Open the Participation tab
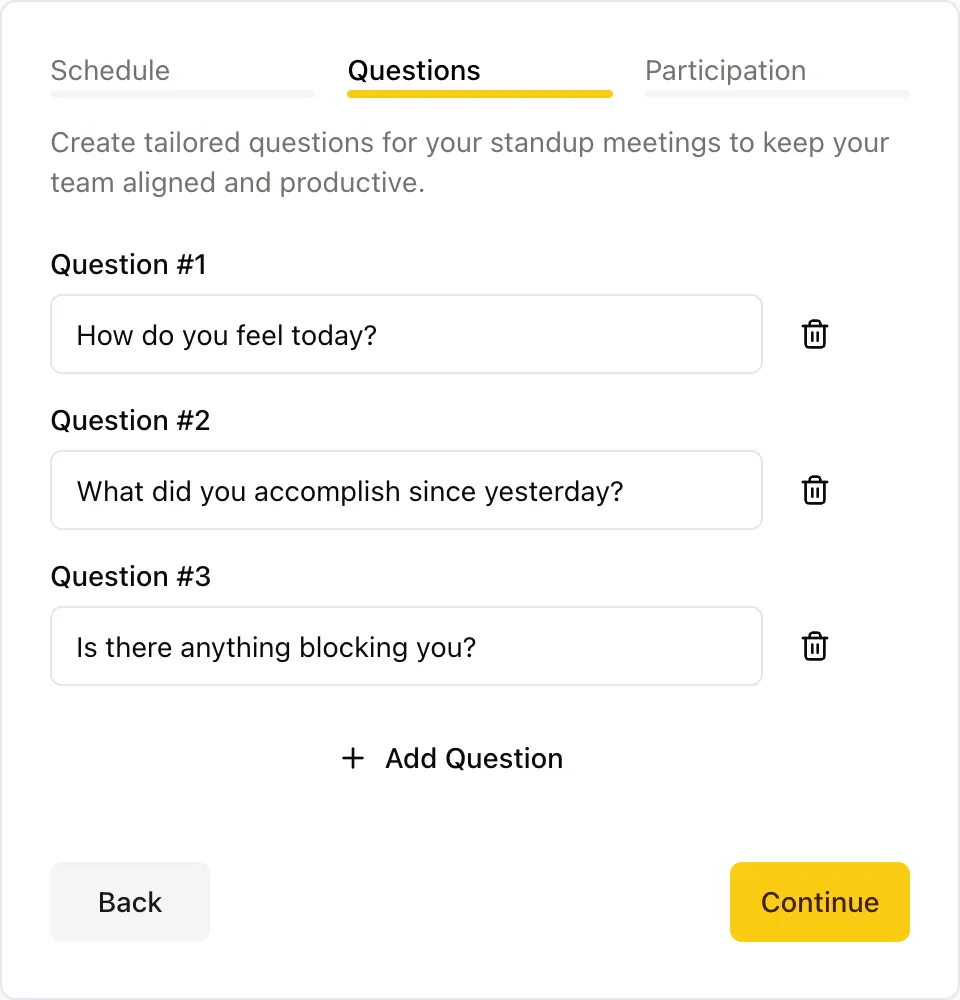Viewport: 960px width, 1000px height. tap(725, 71)
